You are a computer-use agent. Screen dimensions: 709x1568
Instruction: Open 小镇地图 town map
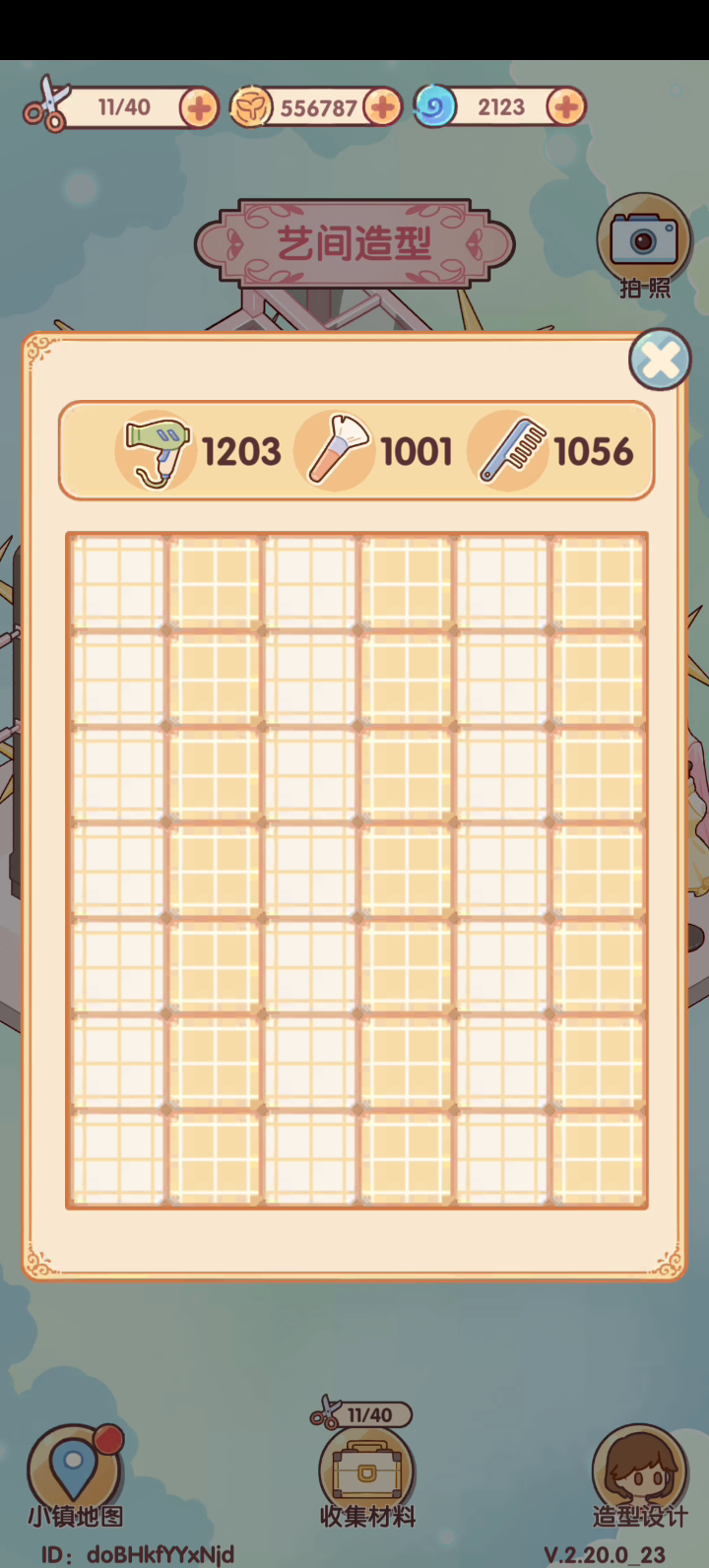pos(75,1473)
